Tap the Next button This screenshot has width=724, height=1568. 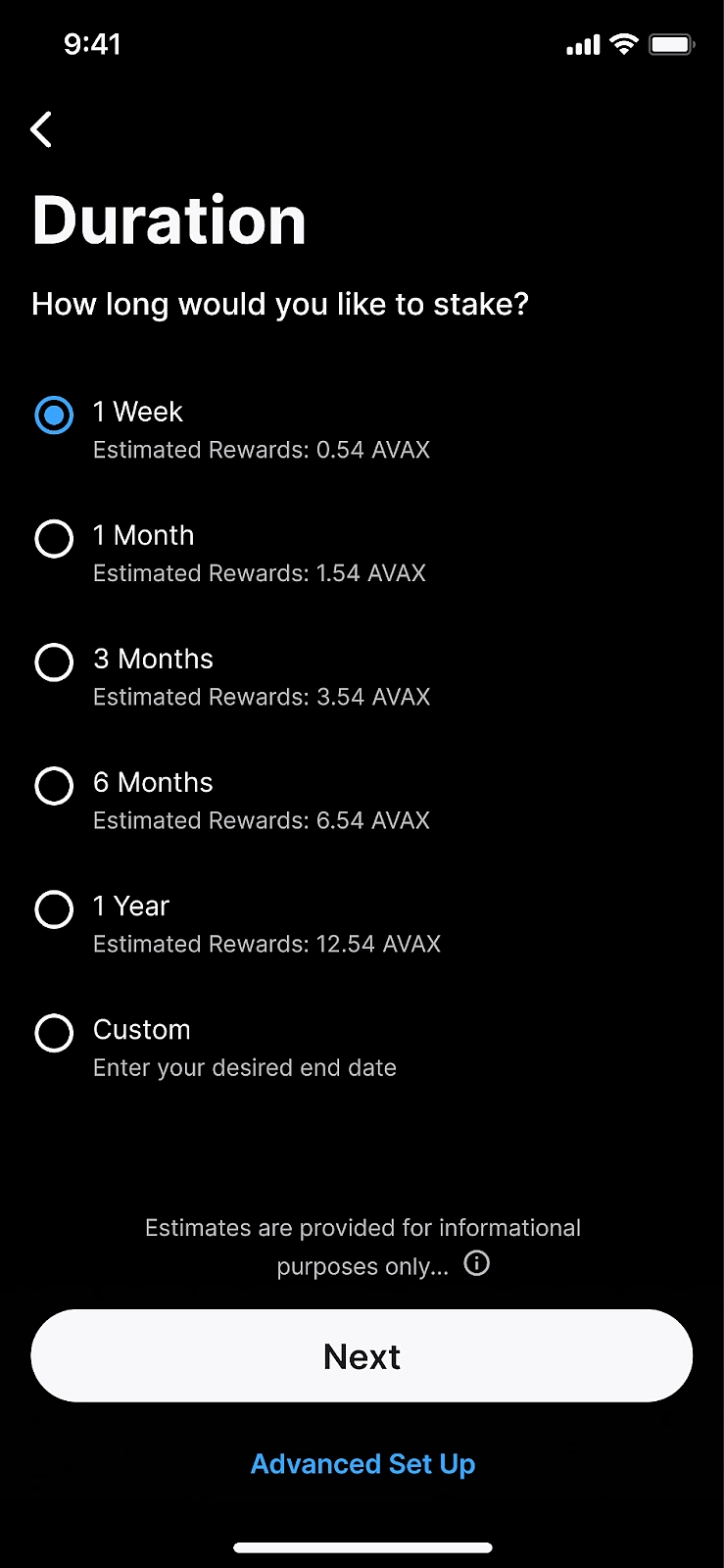point(362,1356)
